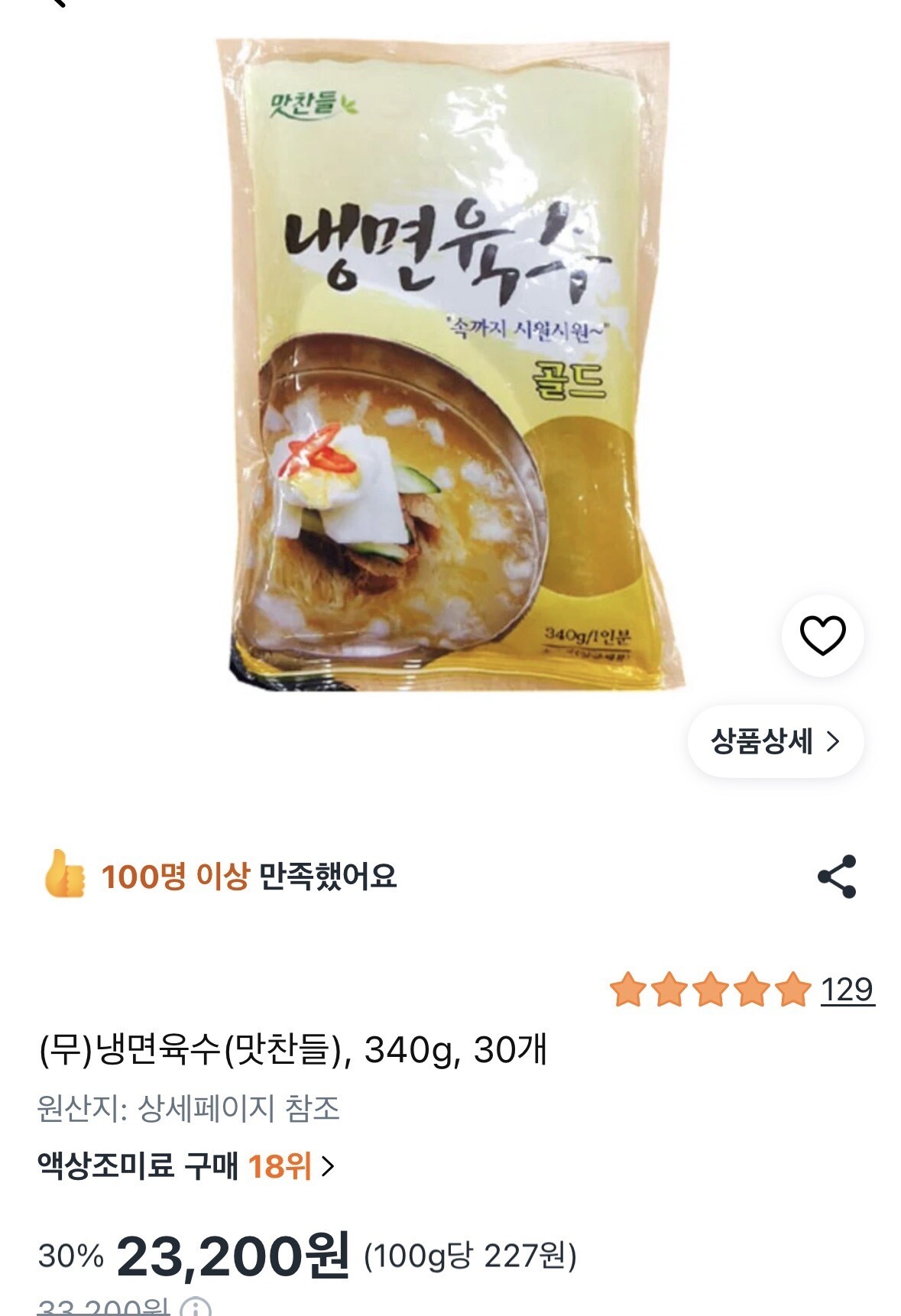View the 액상조미료 구매 18위 ranking
This screenshot has width=901, height=1316.
186,1166
